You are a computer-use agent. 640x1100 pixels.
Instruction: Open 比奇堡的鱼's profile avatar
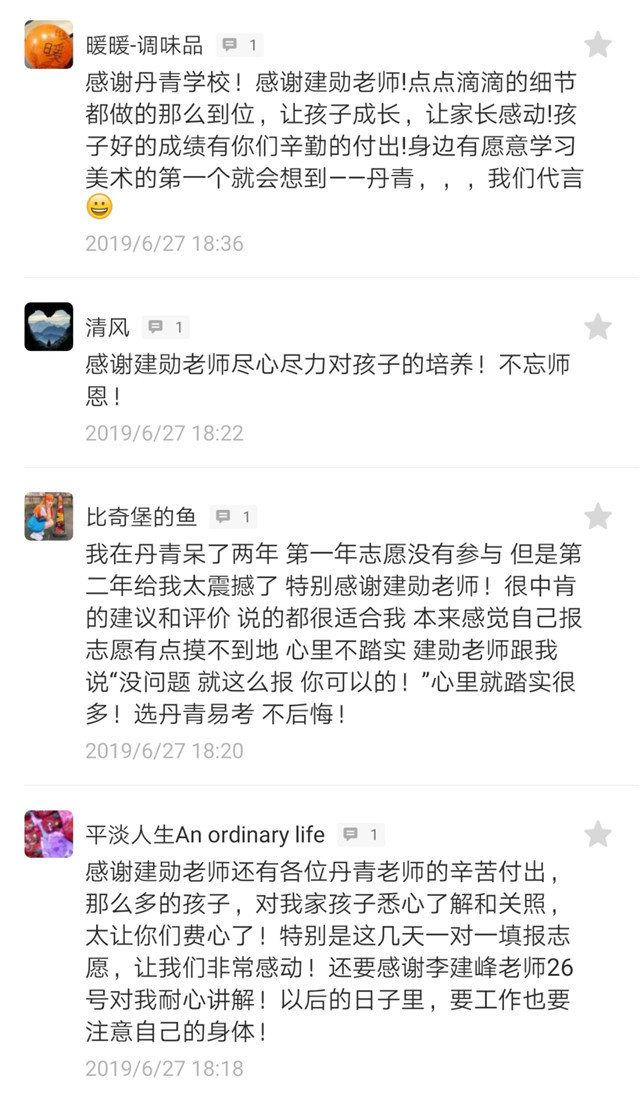[48, 516]
